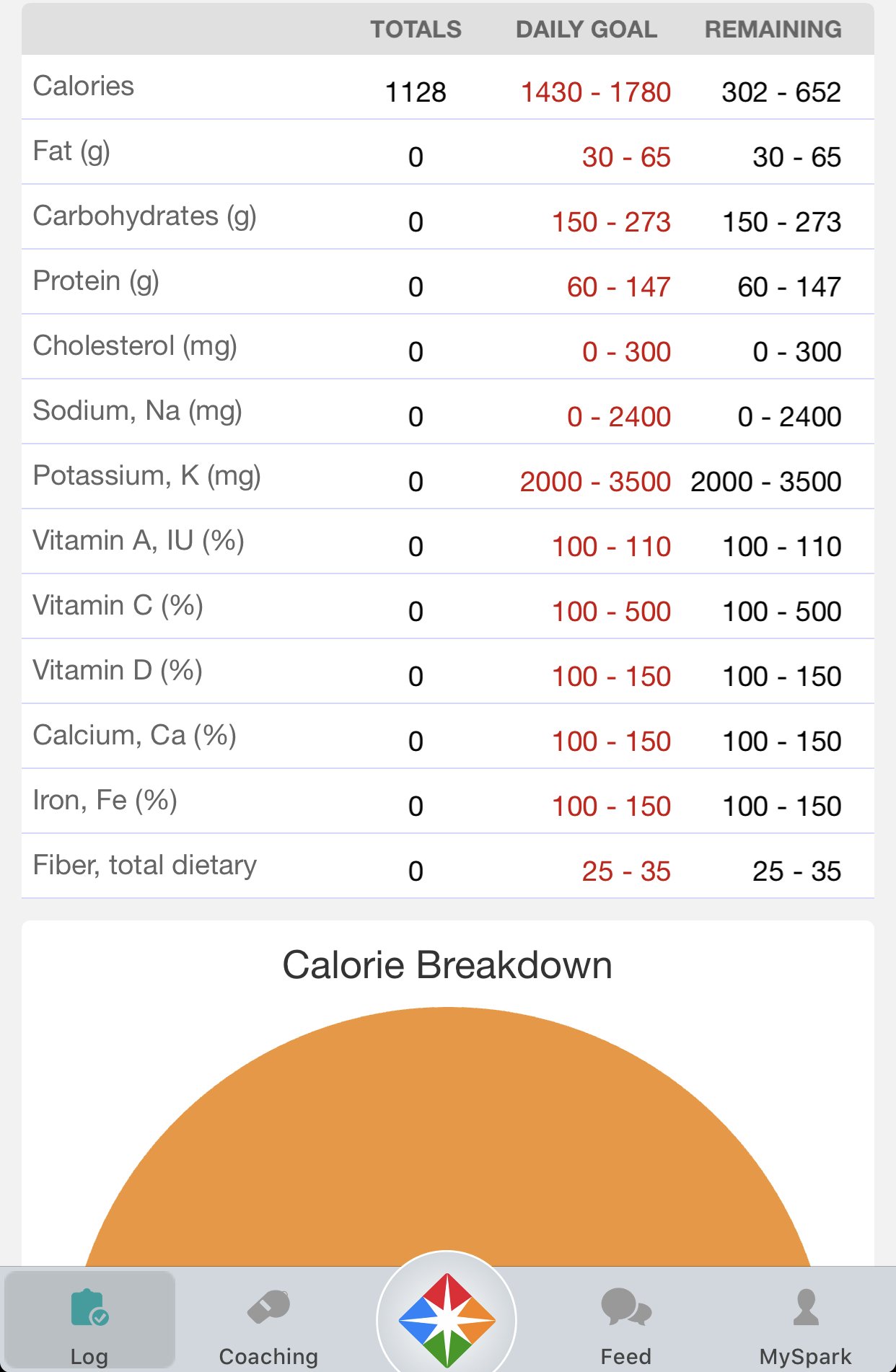The width and height of the screenshot is (896, 1372).
Task: Tap the colorful star center button
Action: coord(447,1320)
